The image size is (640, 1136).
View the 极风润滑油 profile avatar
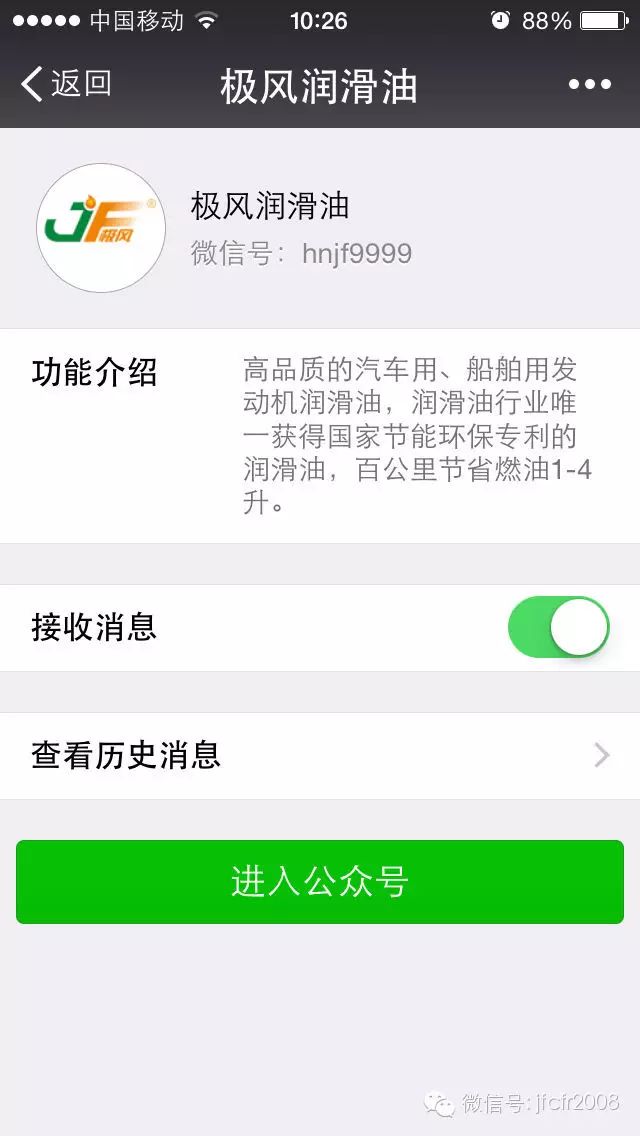point(101,228)
